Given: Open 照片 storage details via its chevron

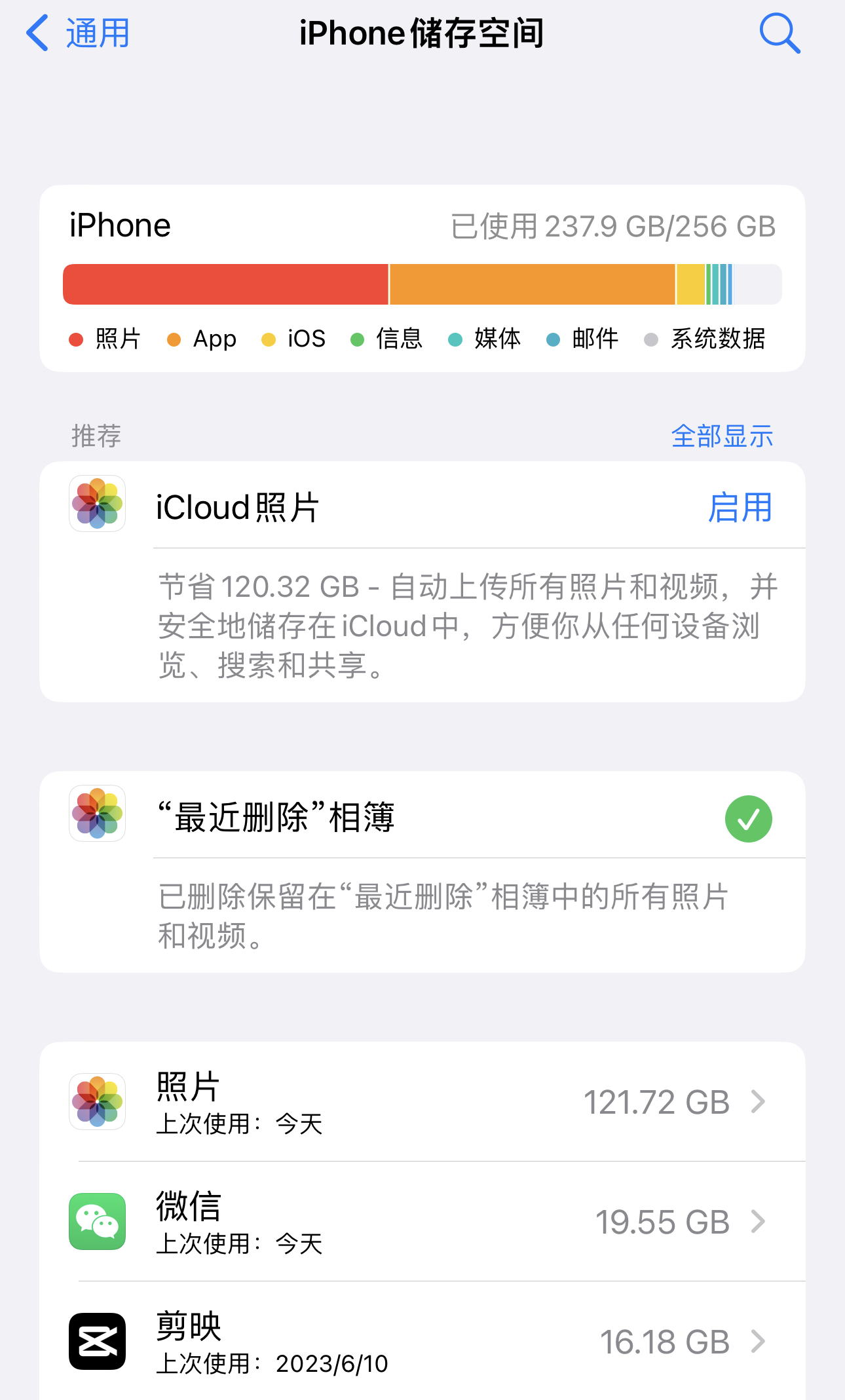Looking at the screenshot, I should [x=758, y=1102].
